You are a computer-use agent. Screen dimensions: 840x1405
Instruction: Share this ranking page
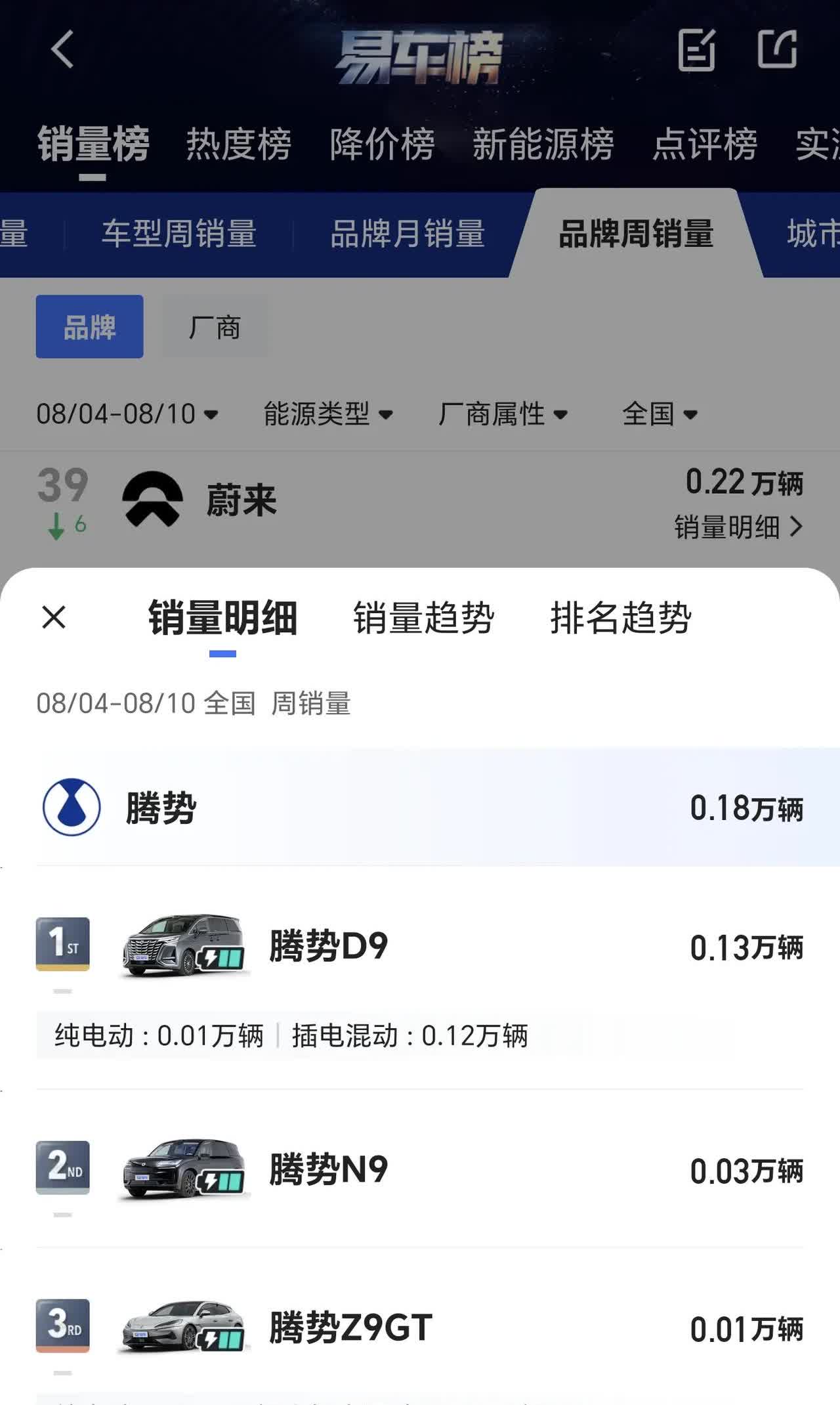click(778, 49)
